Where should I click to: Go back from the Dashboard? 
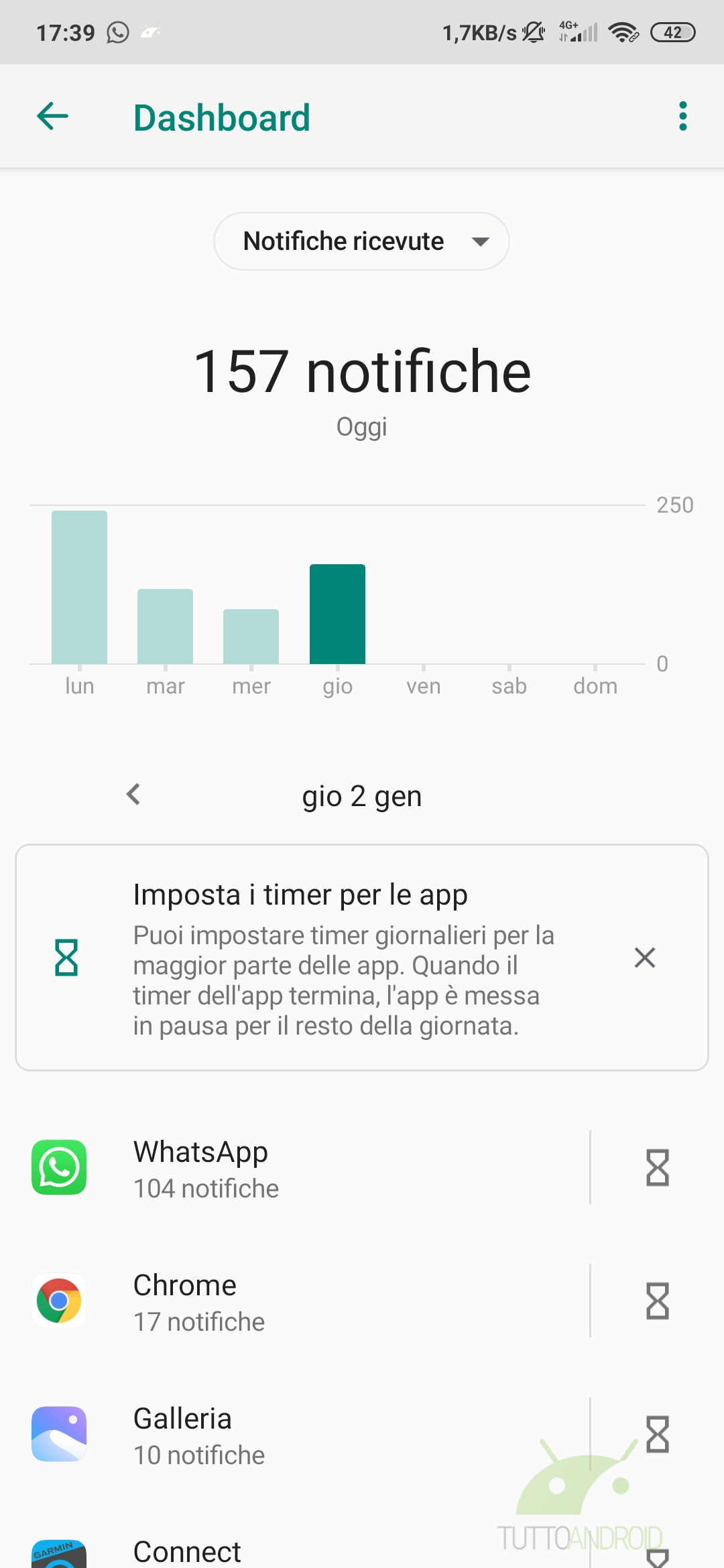[x=53, y=117]
